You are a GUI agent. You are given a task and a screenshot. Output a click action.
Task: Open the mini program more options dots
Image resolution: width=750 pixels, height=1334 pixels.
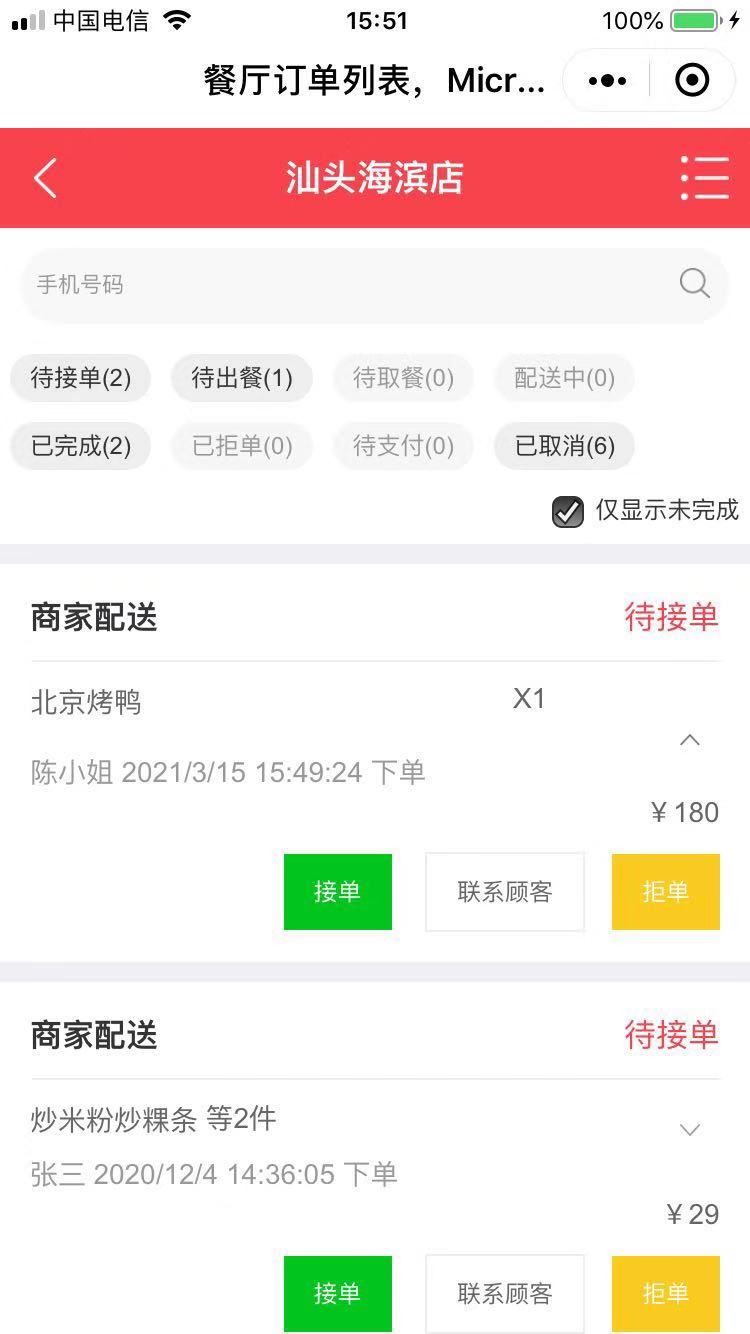click(607, 81)
